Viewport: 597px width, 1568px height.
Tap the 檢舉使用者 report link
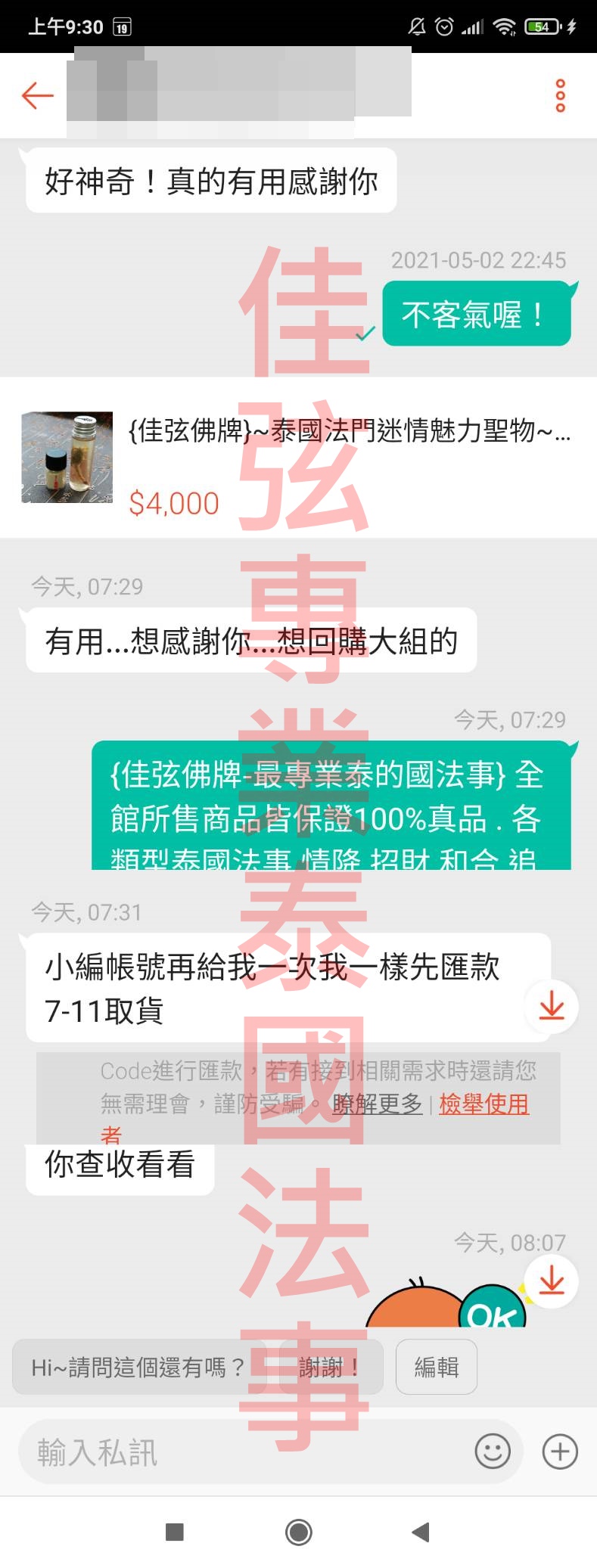pos(484,1104)
